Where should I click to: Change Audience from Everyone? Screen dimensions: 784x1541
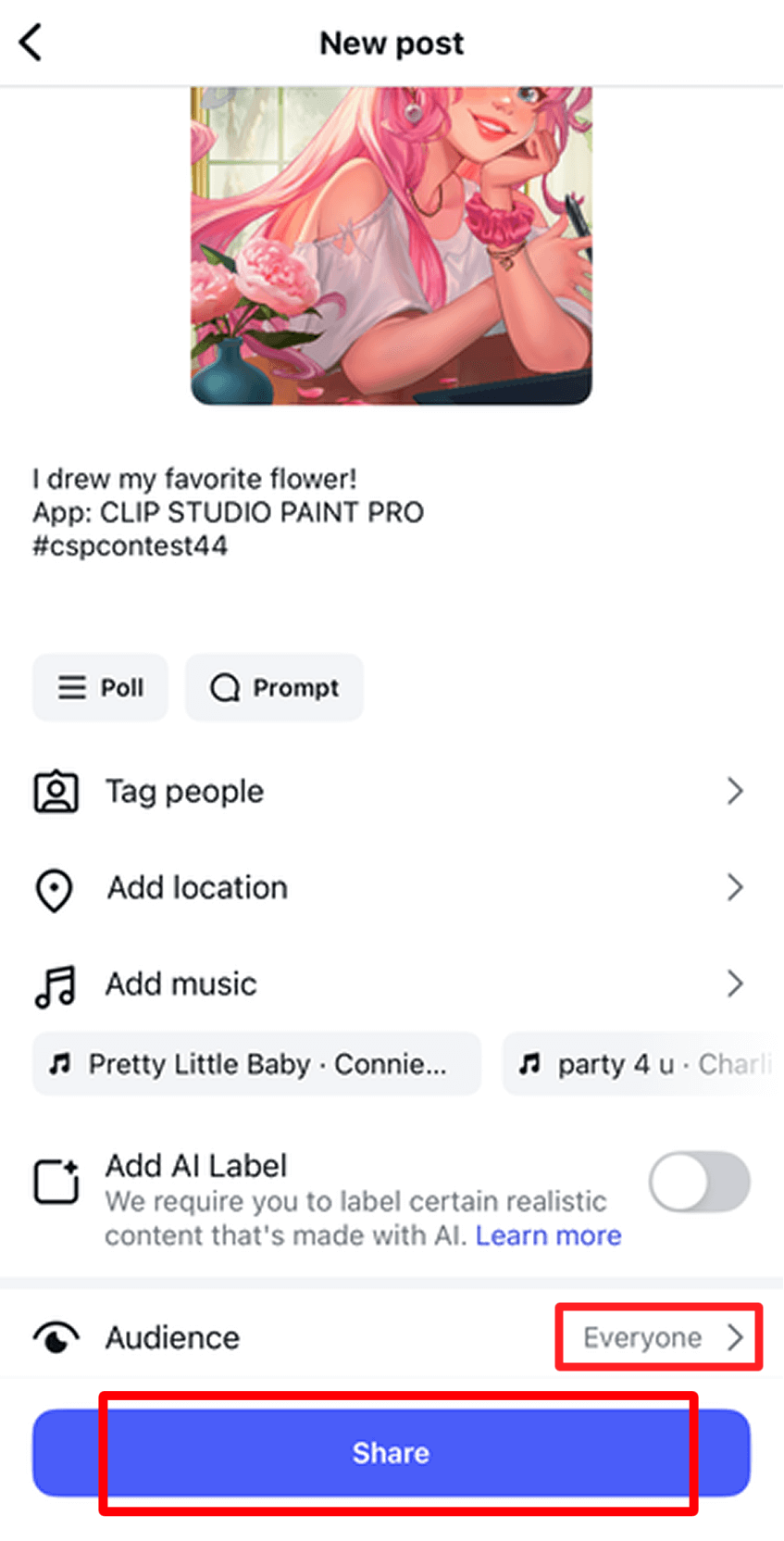click(x=659, y=1337)
